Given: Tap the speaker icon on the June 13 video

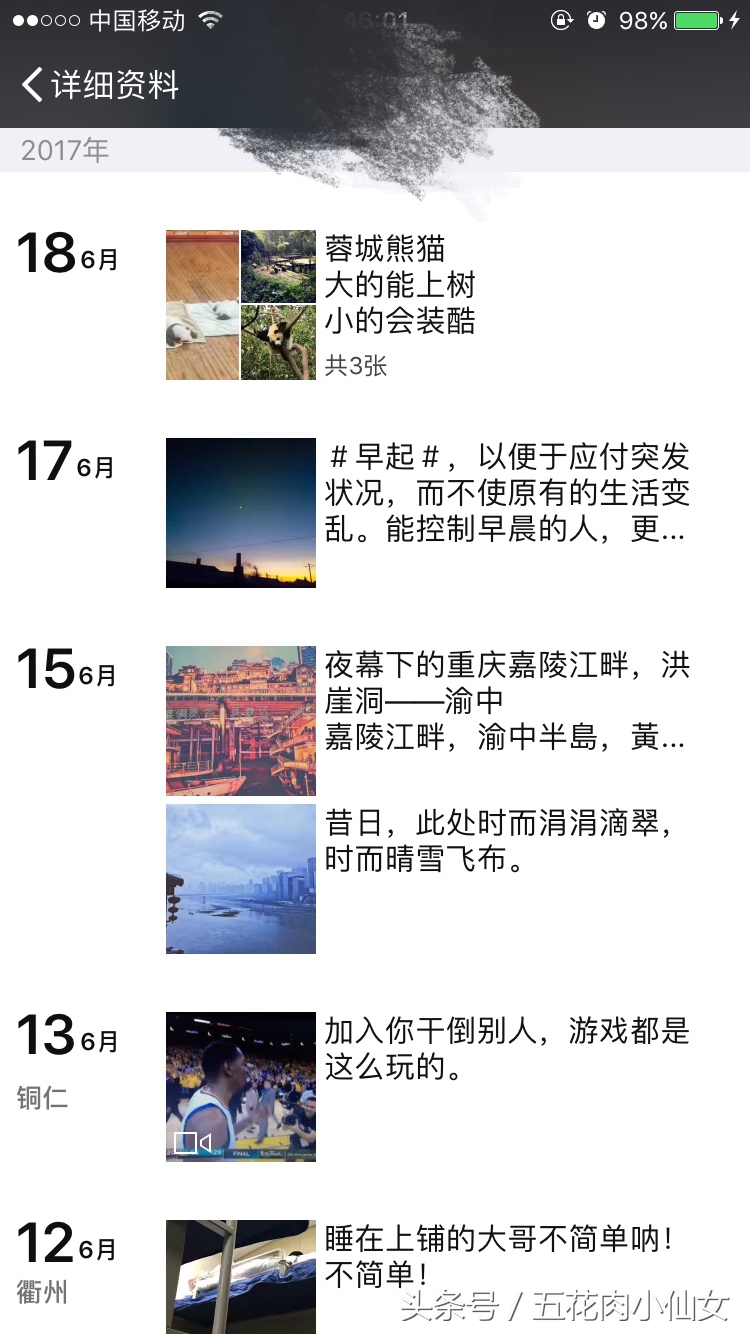Looking at the screenshot, I should coord(204,1144).
